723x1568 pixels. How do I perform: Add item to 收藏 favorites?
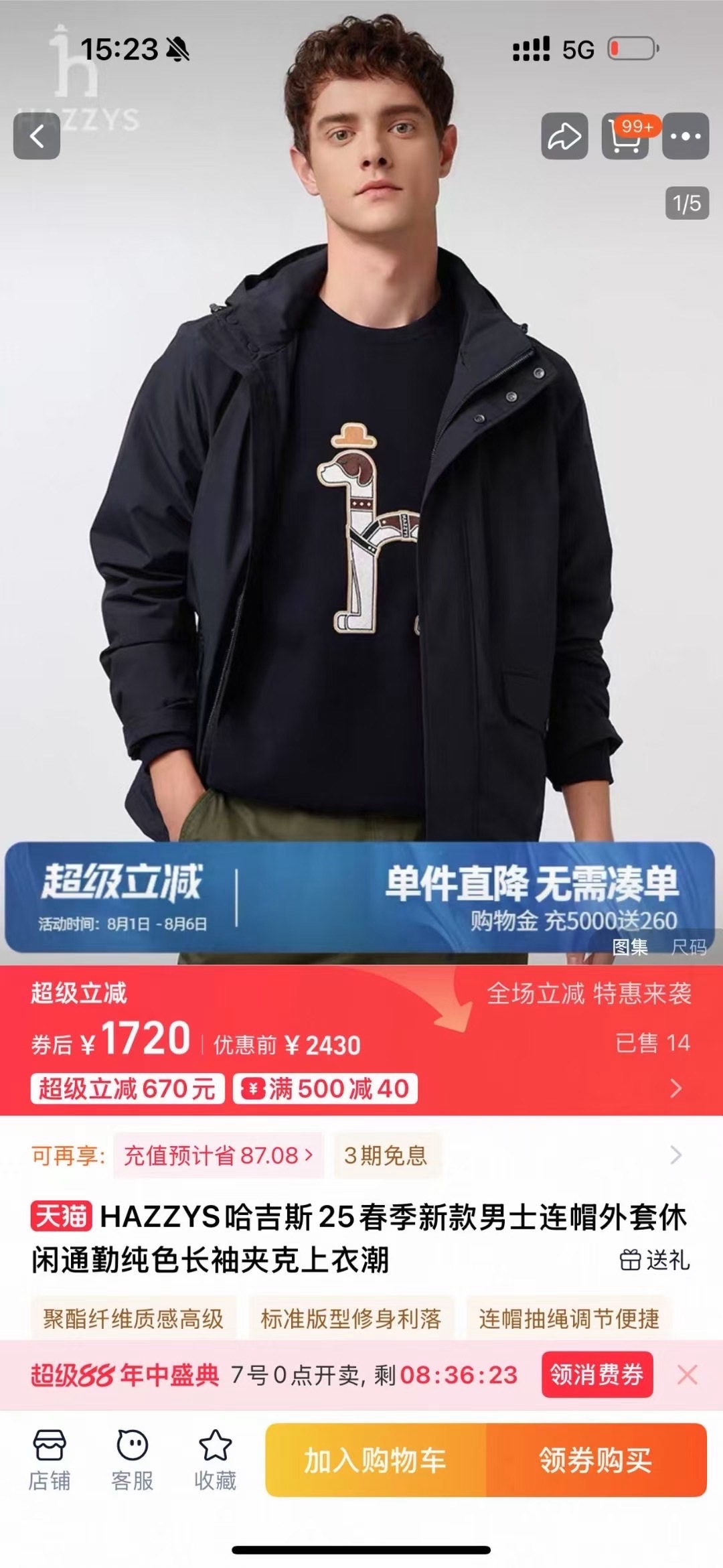click(x=215, y=1460)
